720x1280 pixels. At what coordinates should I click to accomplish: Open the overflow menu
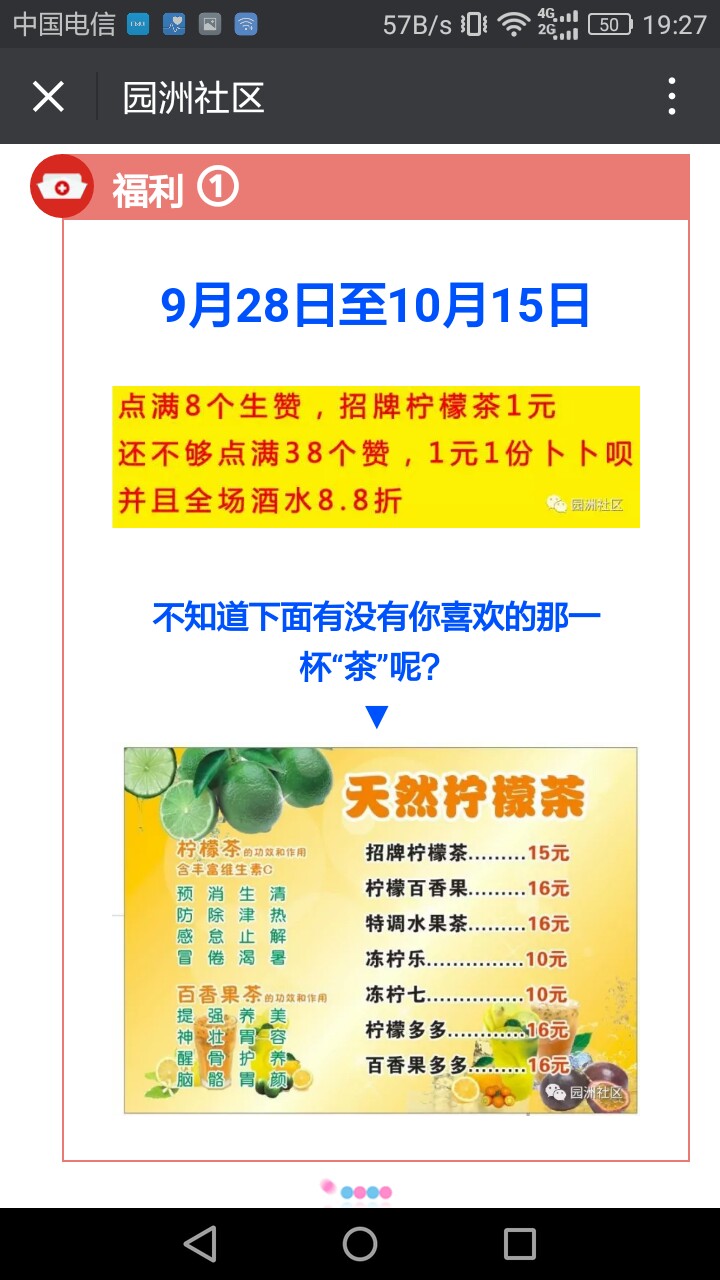pyautogui.click(x=672, y=97)
